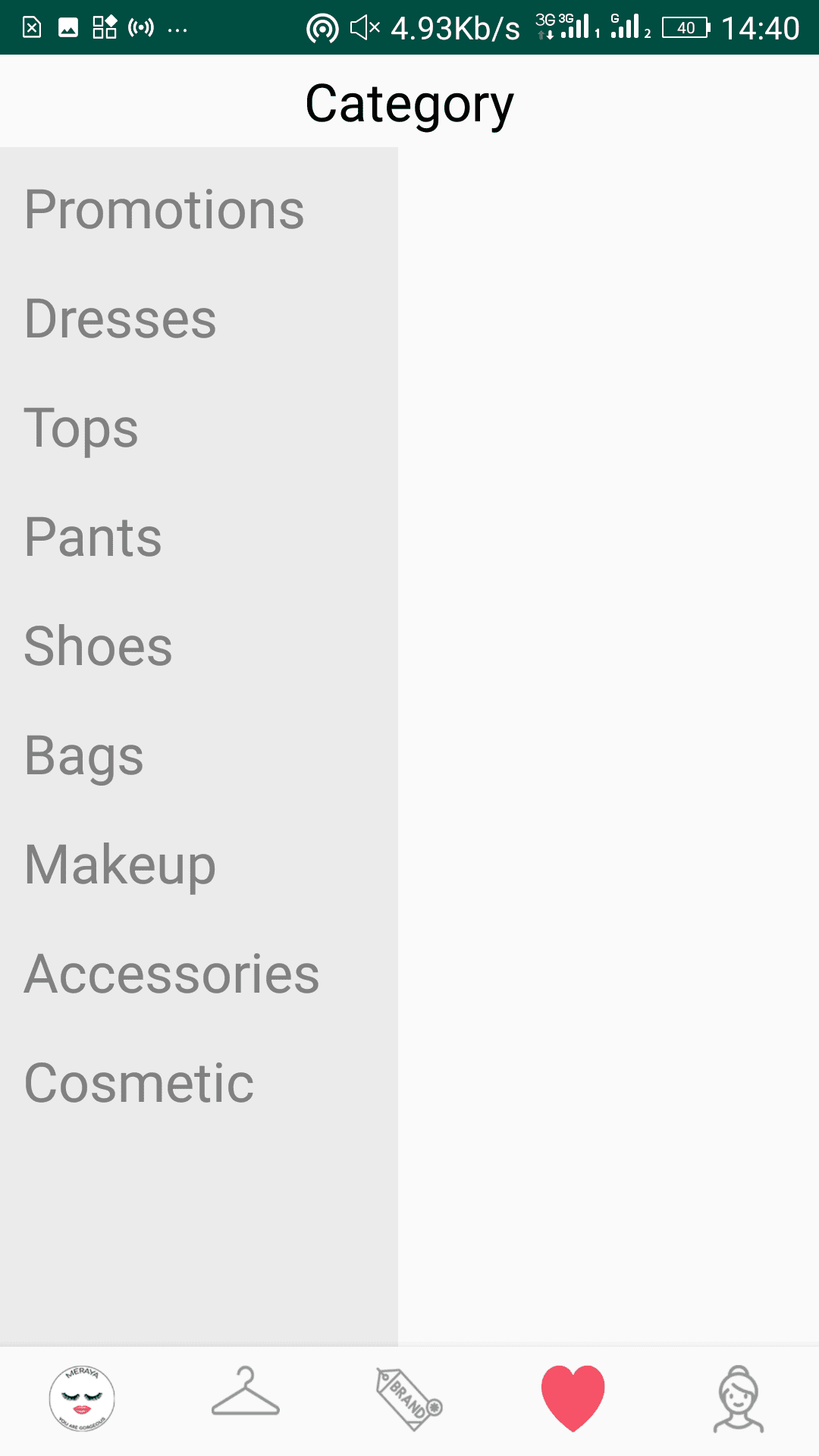Image resolution: width=819 pixels, height=1456 pixels.
Task: Select the Bags category
Action: point(84,756)
